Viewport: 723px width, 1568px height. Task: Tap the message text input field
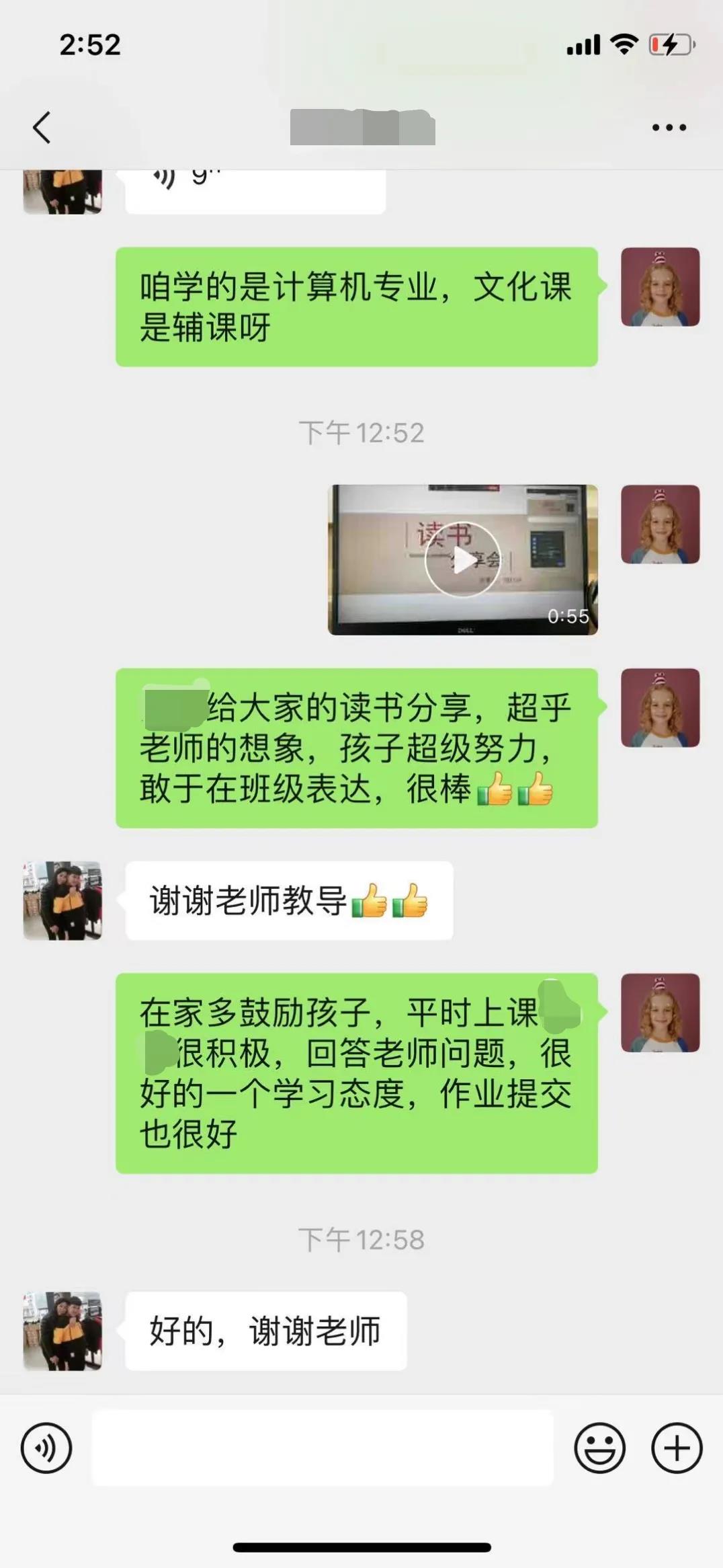(323, 1448)
